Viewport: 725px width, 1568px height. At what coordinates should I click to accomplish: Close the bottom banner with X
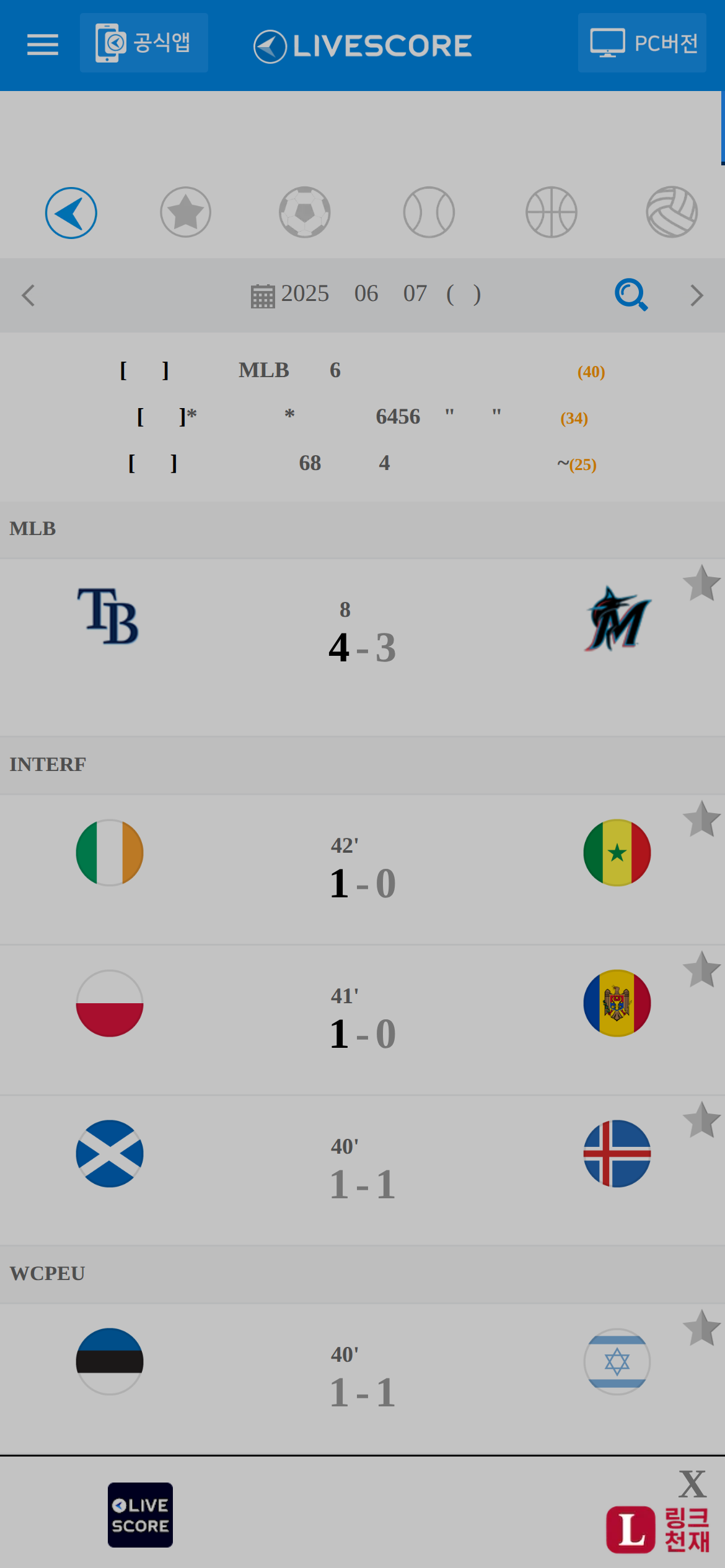[692, 1484]
